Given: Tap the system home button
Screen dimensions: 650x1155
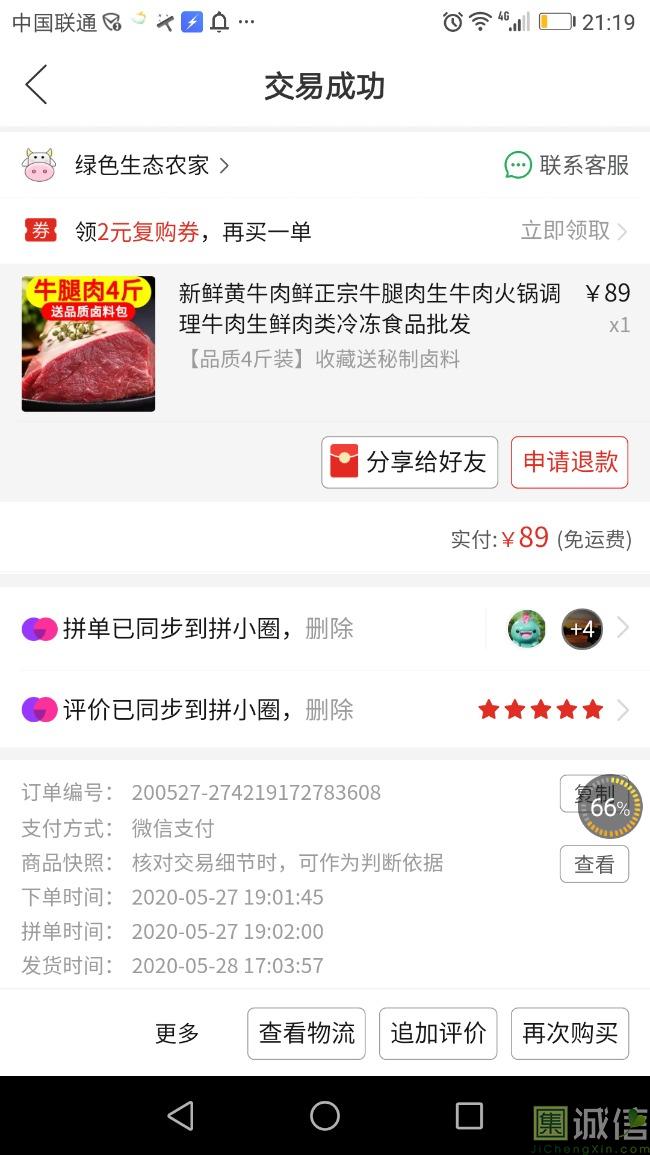Looking at the screenshot, I should [x=325, y=1116].
